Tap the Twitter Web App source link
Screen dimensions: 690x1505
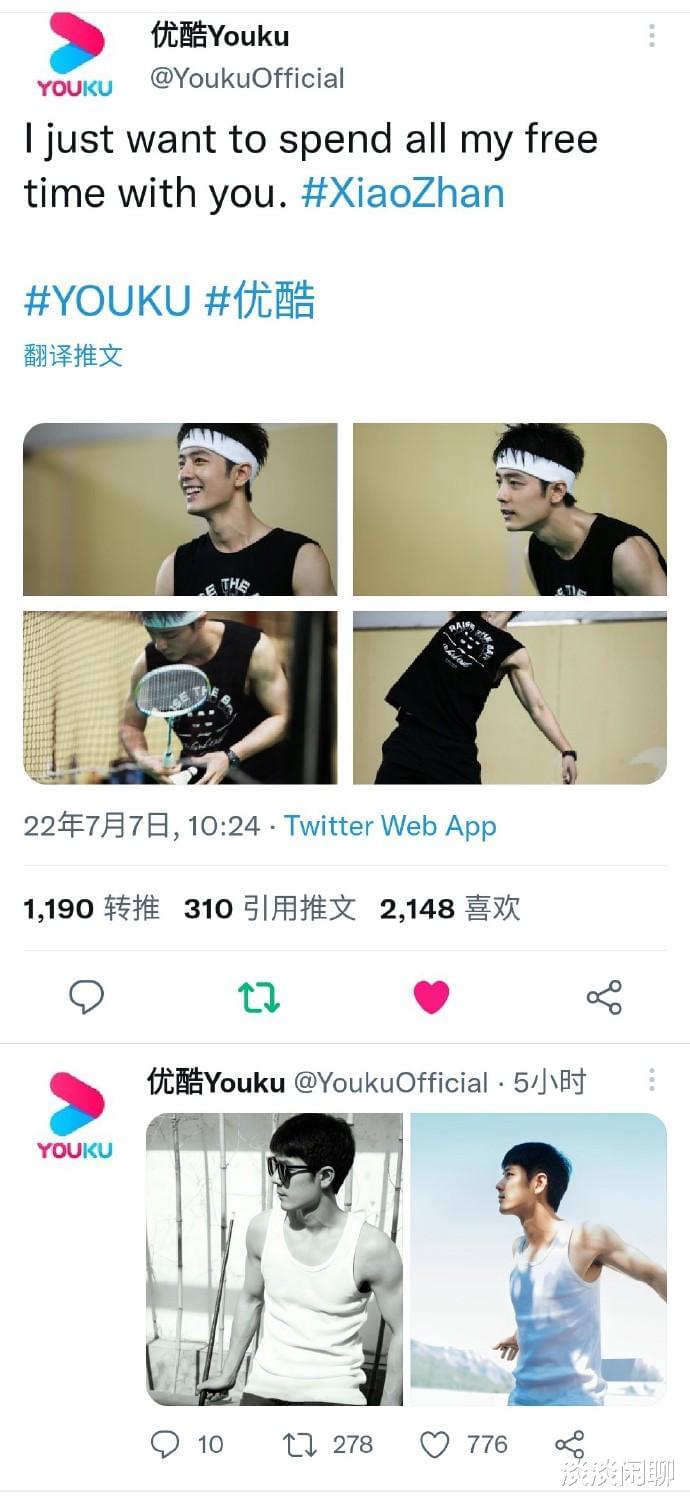(390, 826)
